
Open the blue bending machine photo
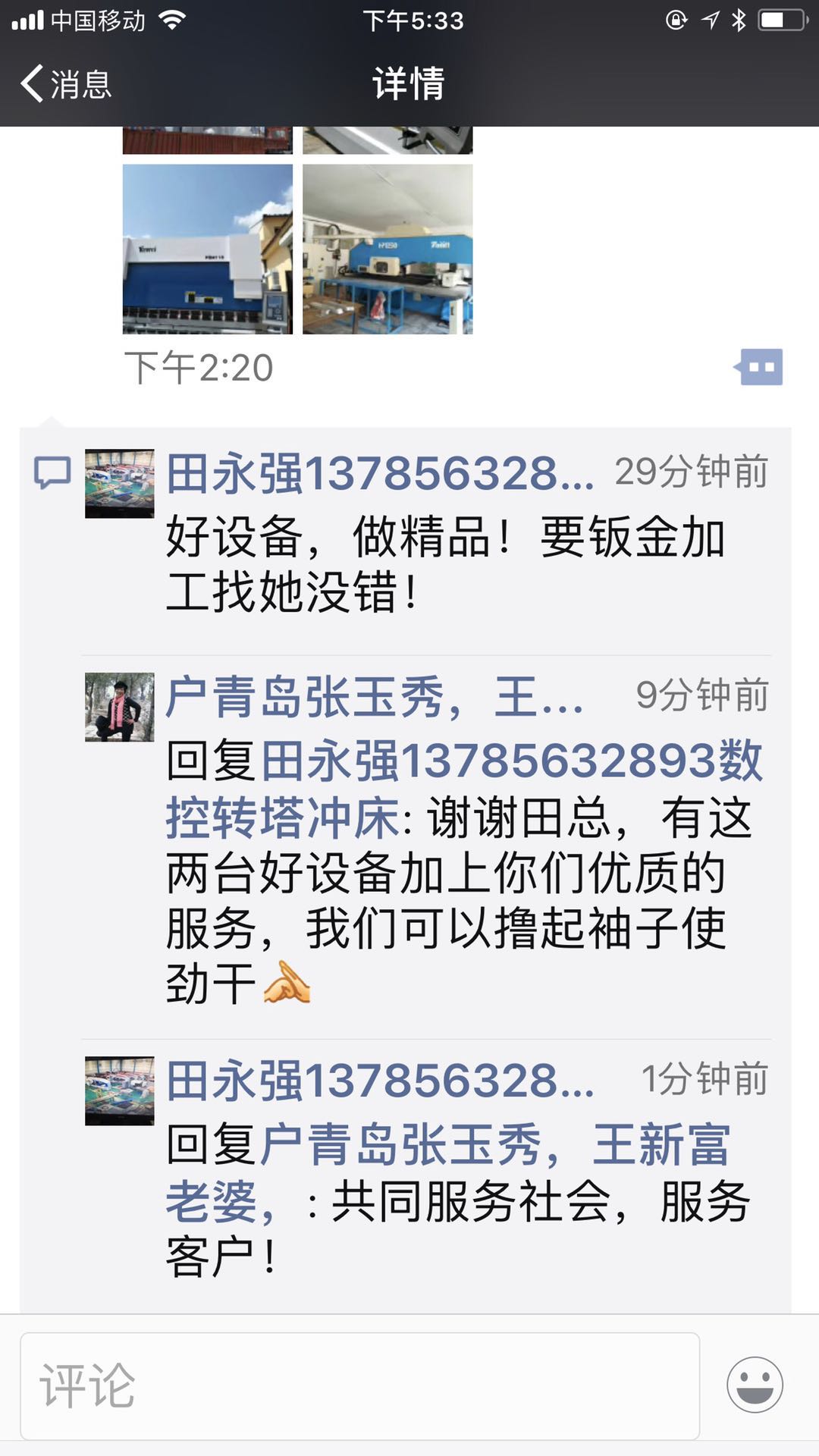coord(207,249)
